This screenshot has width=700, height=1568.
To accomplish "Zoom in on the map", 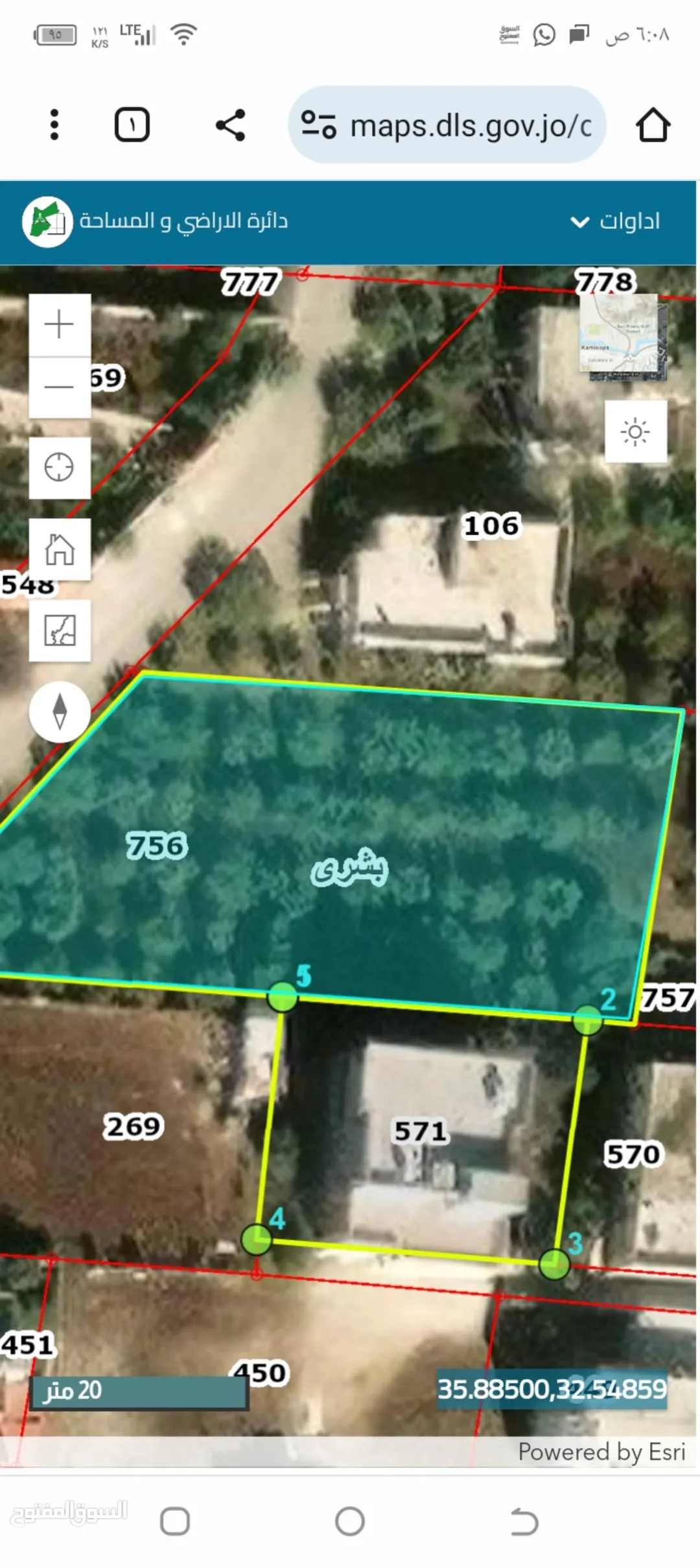I will click(x=60, y=324).
